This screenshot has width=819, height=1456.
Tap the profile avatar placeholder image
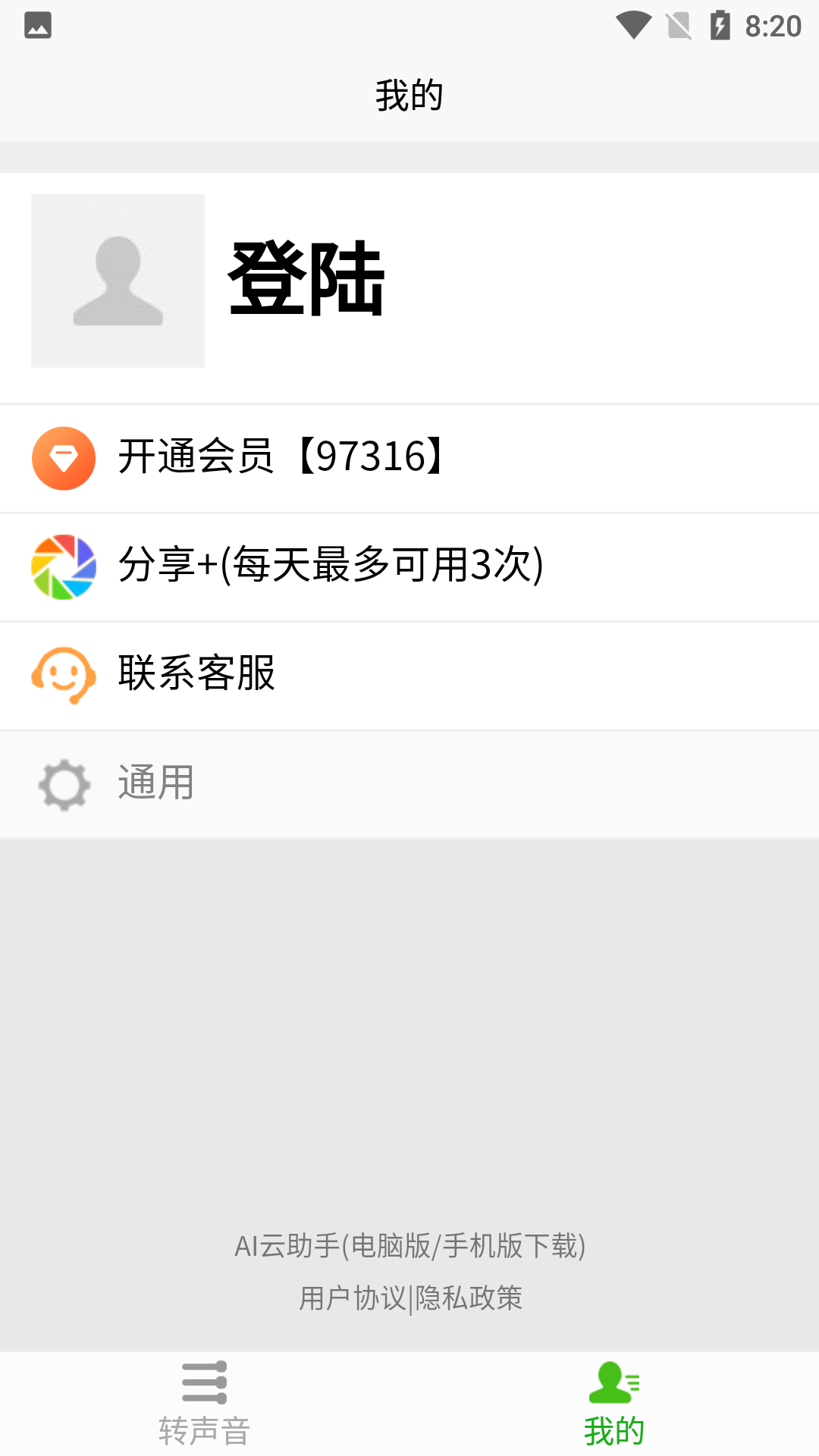118,281
